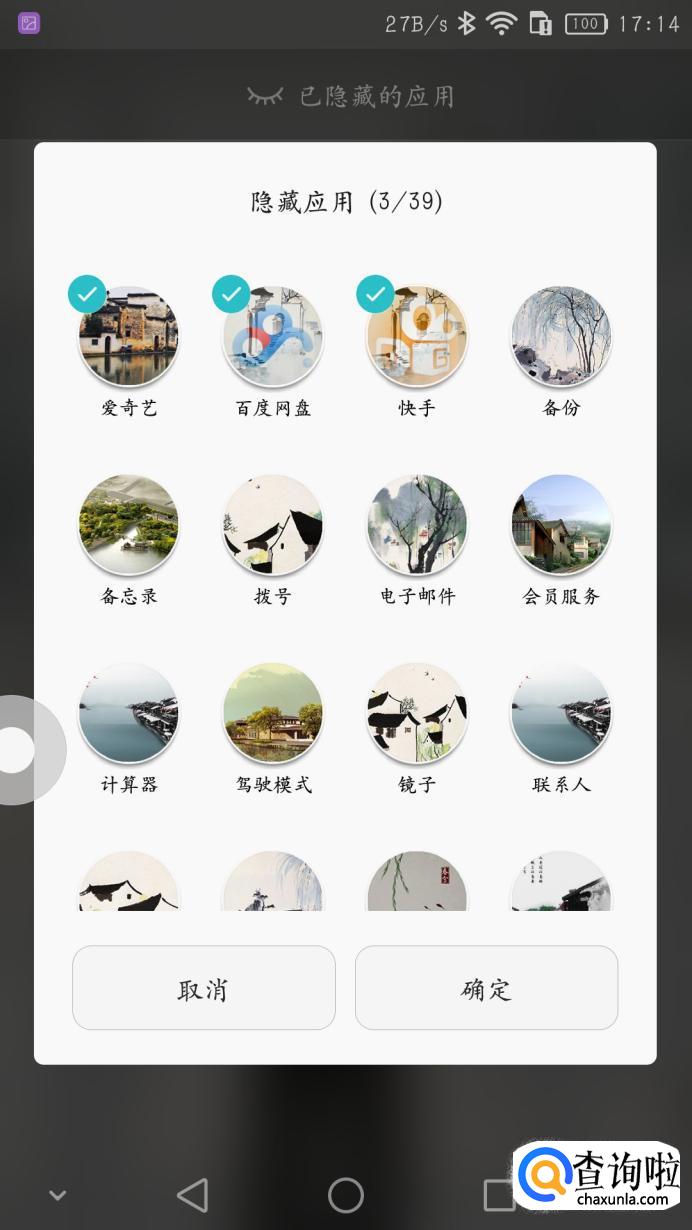Viewport: 692px width, 1230px height.
Task: Go to the home screen
Action: 346,1195
